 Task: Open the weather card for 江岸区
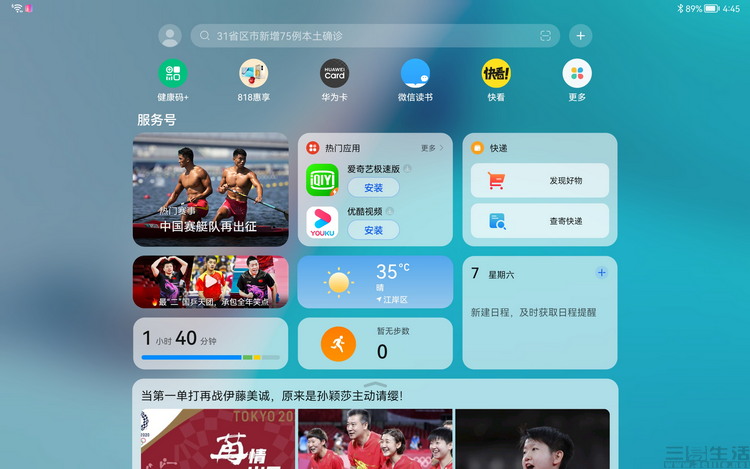pyautogui.click(x=375, y=282)
